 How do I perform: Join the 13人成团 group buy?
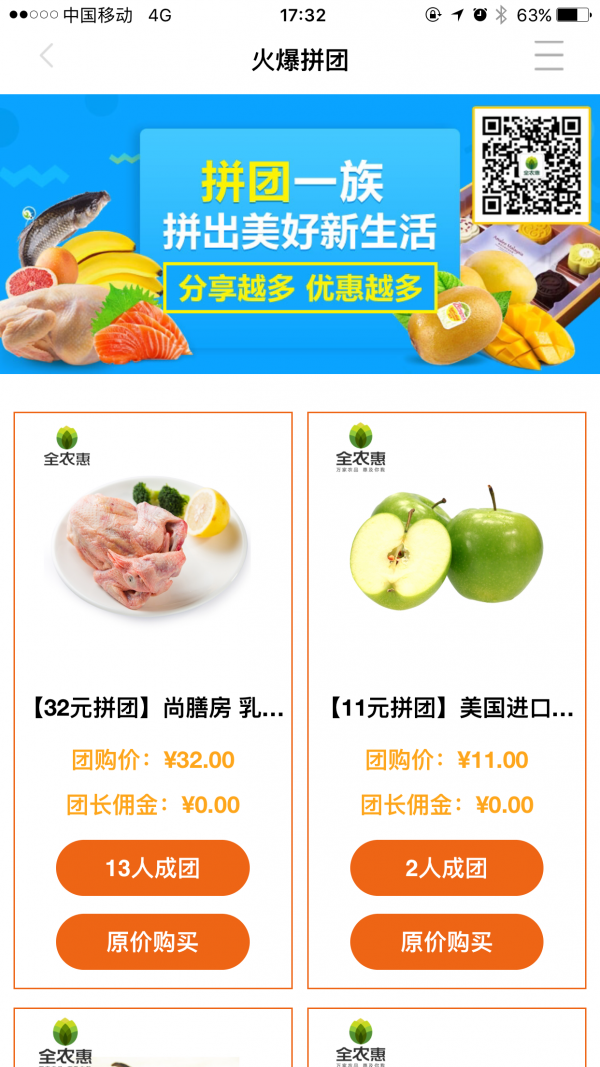click(153, 868)
